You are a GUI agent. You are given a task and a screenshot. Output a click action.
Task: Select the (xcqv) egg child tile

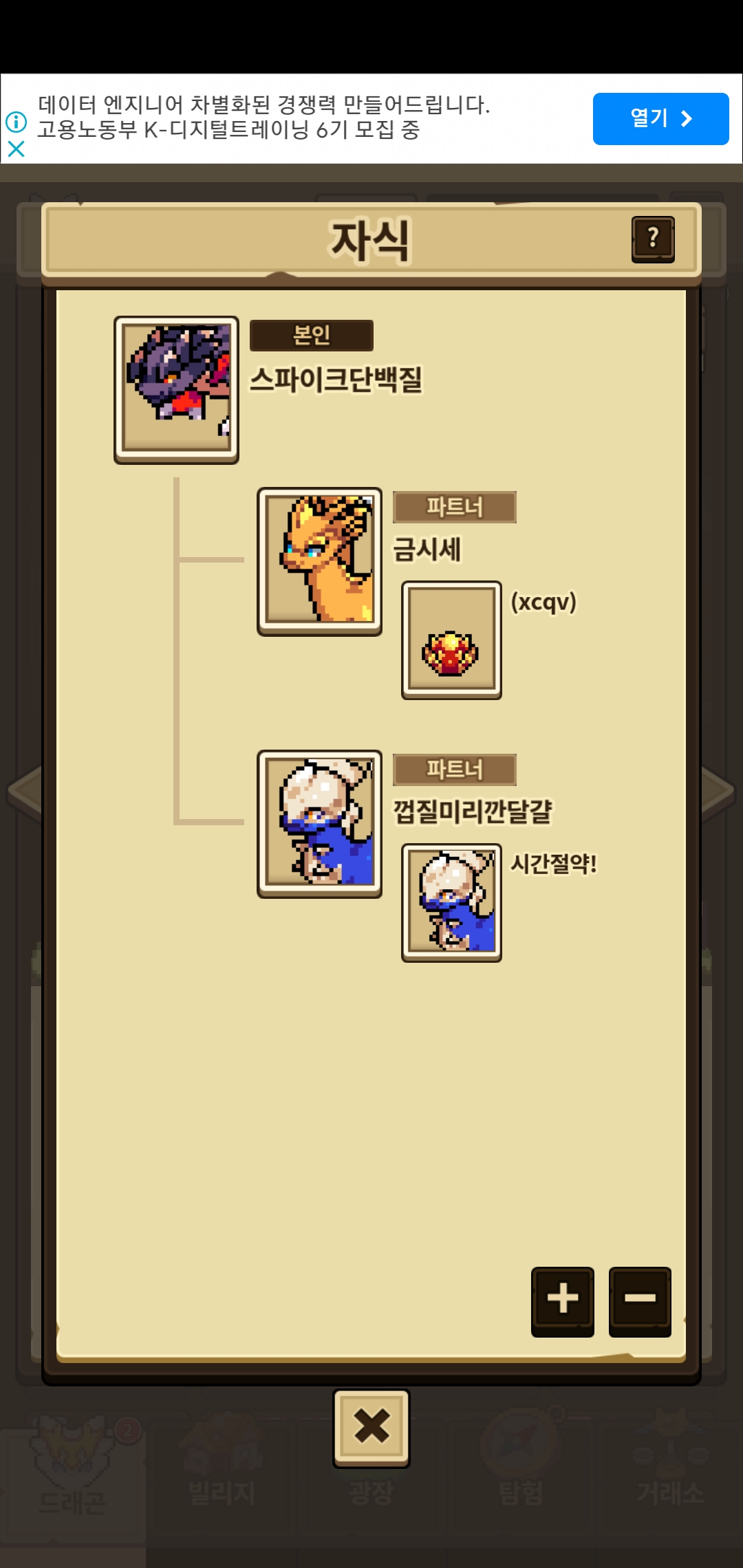[451, 640]
